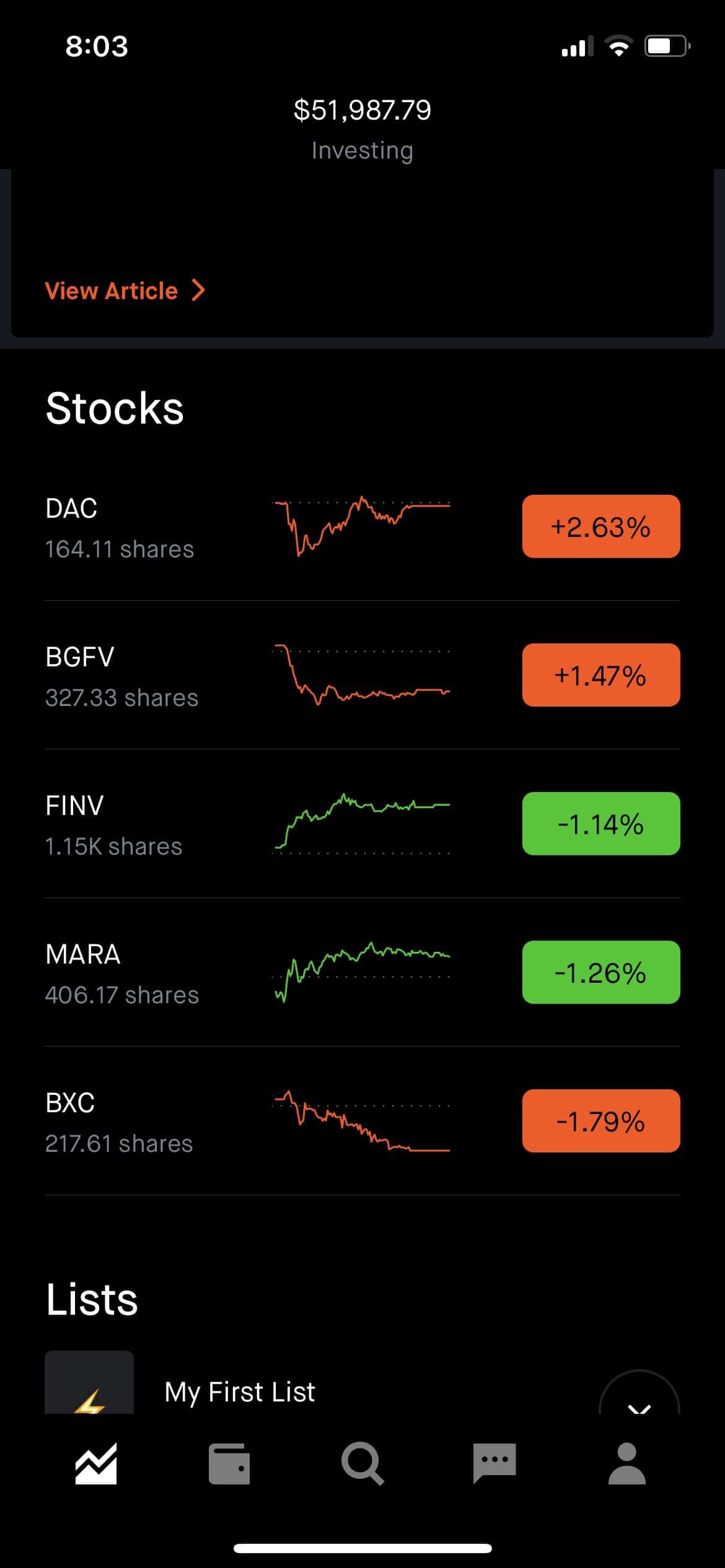This screenshot has width=725, height=1568.
Task: Toggle the +2.63% badge for DAC
Action: [x=601, y=526]
